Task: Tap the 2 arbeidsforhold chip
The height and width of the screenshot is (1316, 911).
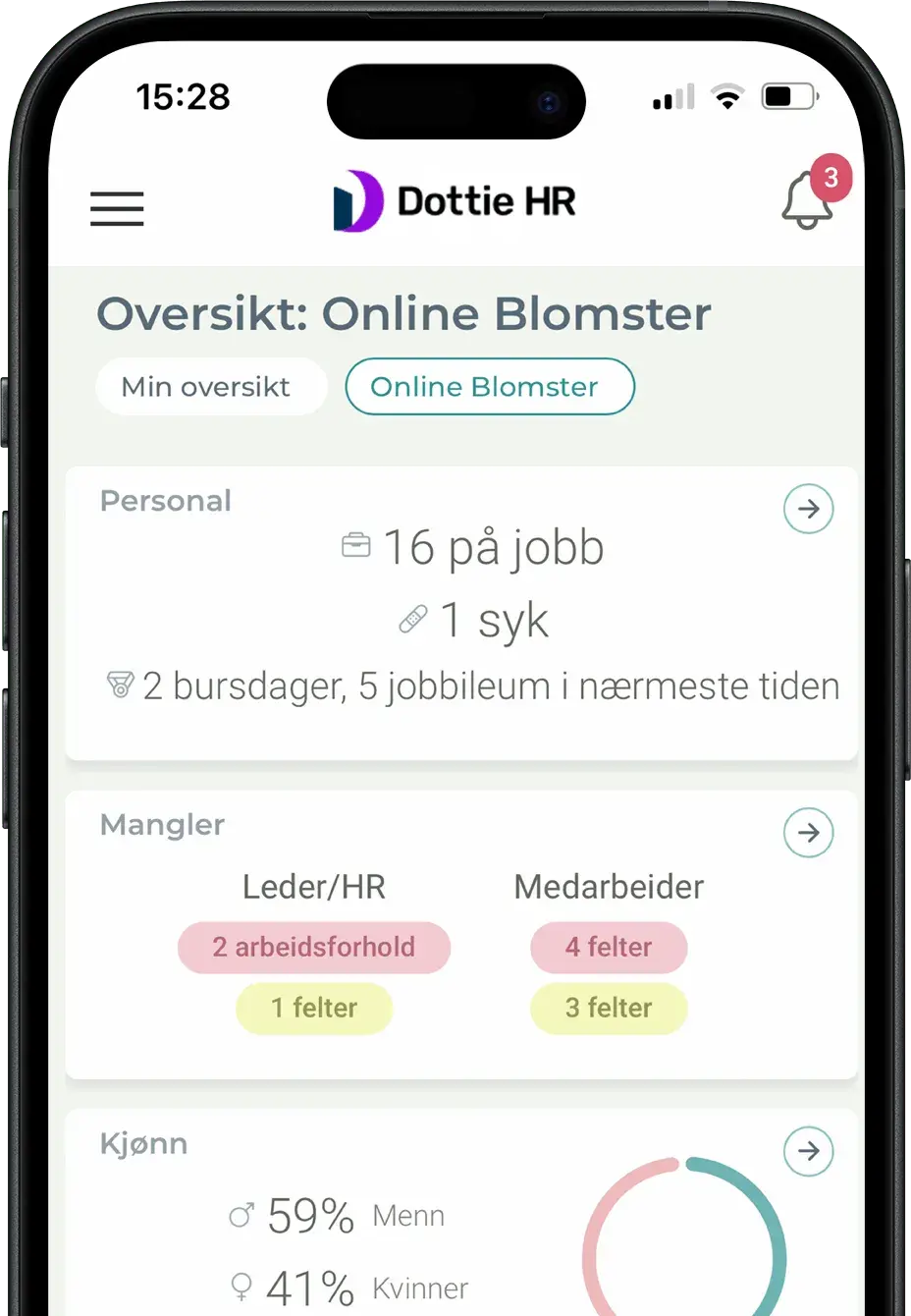Action: (x=313, y=947)
